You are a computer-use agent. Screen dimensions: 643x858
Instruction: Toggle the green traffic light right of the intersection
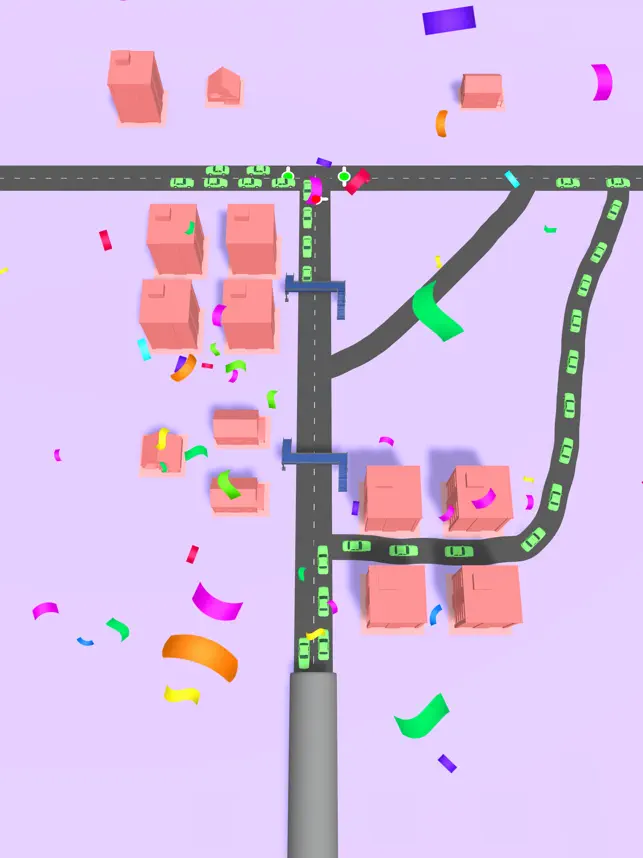pyautogui.click(x=344, y=177)
